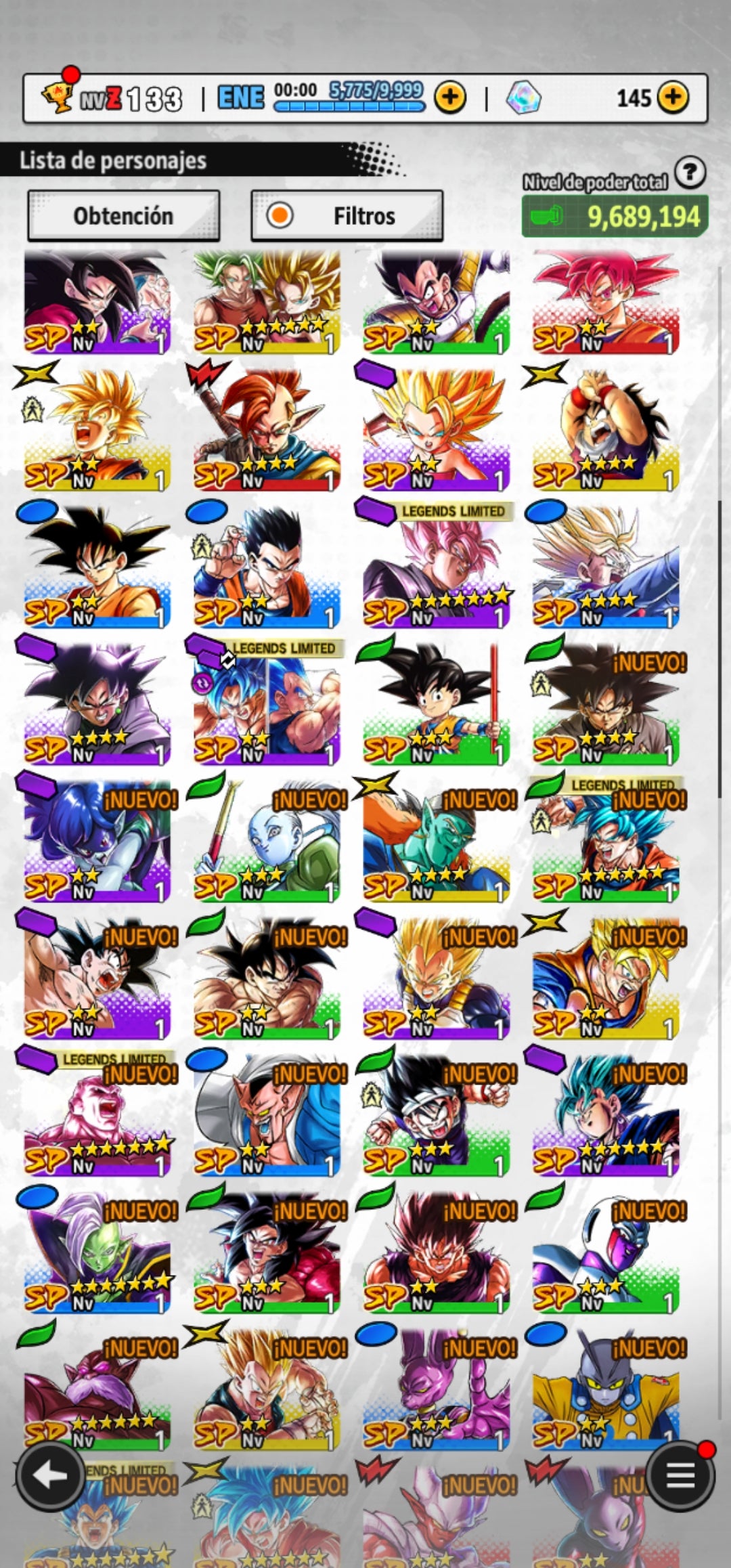Open the Whis with staff card
Viewport: 731px width, 1568px height.
point(267,843)
